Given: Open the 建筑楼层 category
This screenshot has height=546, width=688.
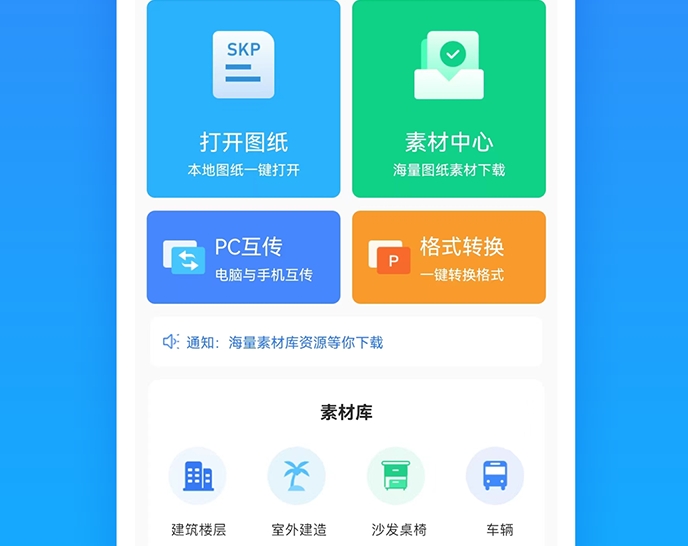Looking at the screenshot, I should (198, 492).
